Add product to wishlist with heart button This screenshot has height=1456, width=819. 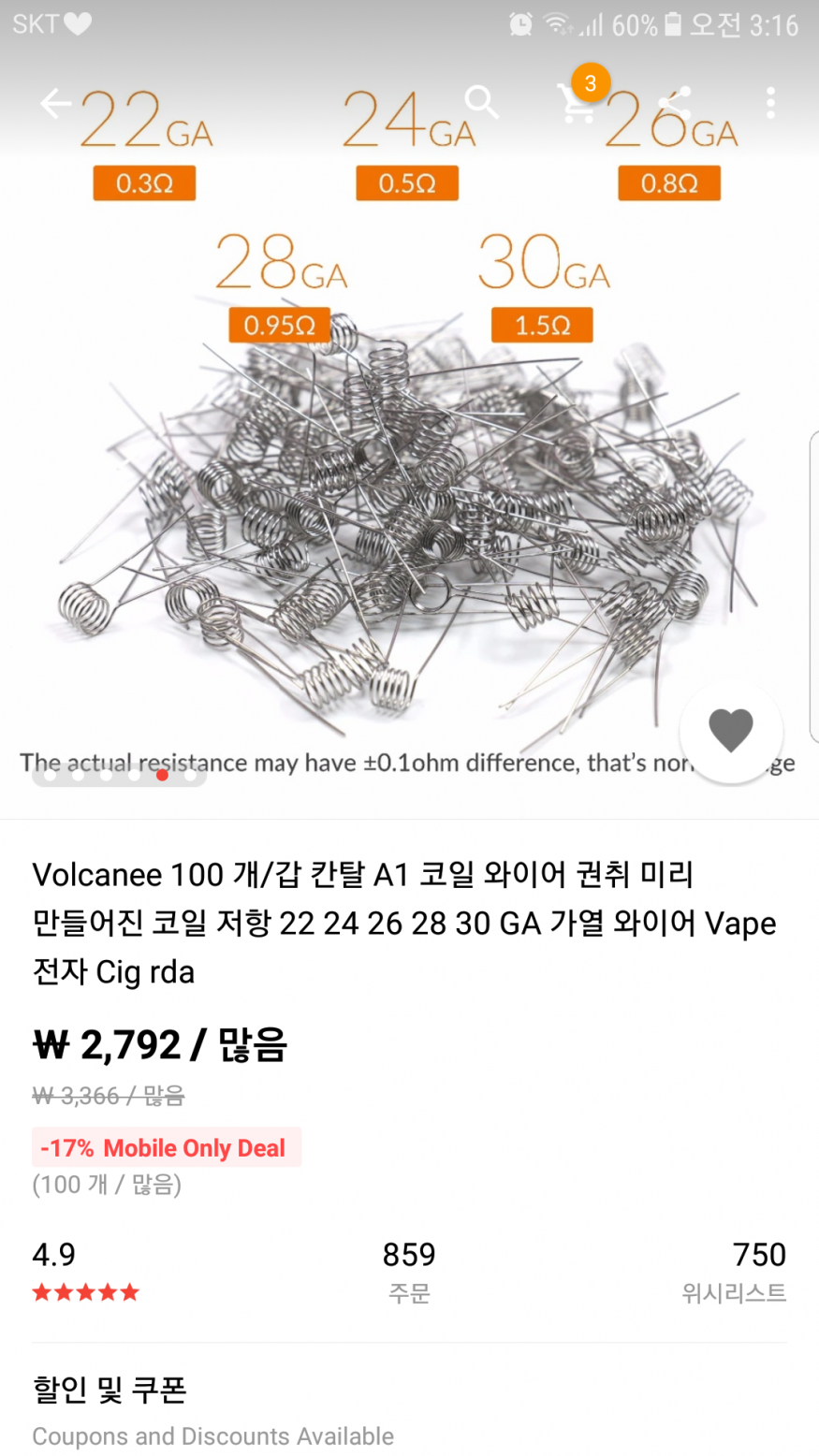point(730,731)
